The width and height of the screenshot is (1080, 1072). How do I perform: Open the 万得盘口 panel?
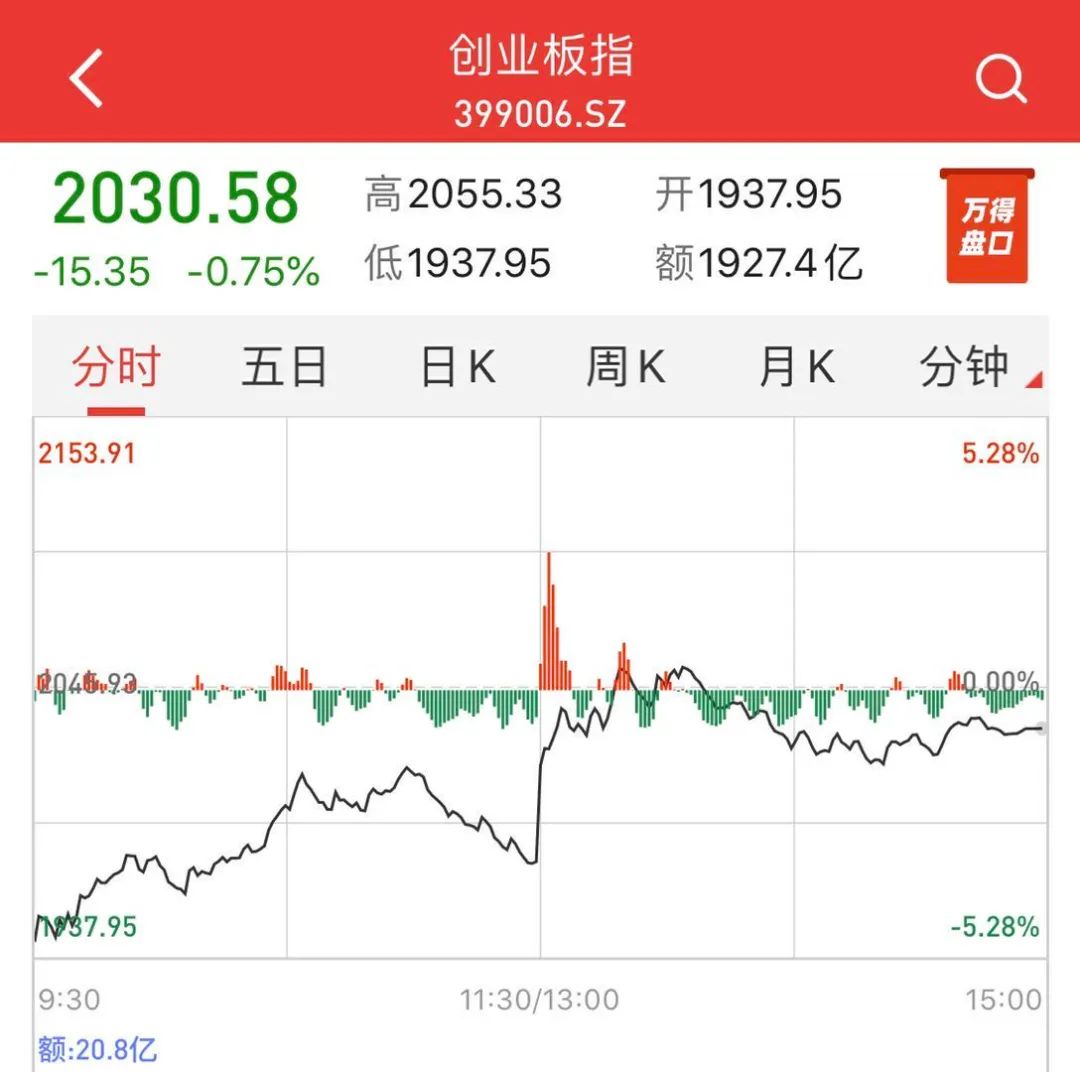[x=987, y=226]
